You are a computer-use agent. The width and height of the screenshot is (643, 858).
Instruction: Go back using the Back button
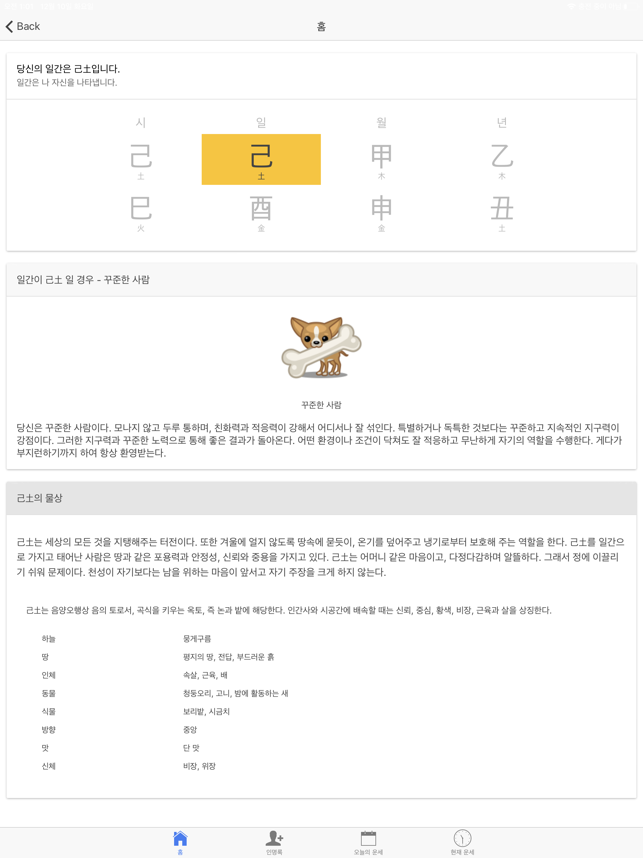coord(23,26)
